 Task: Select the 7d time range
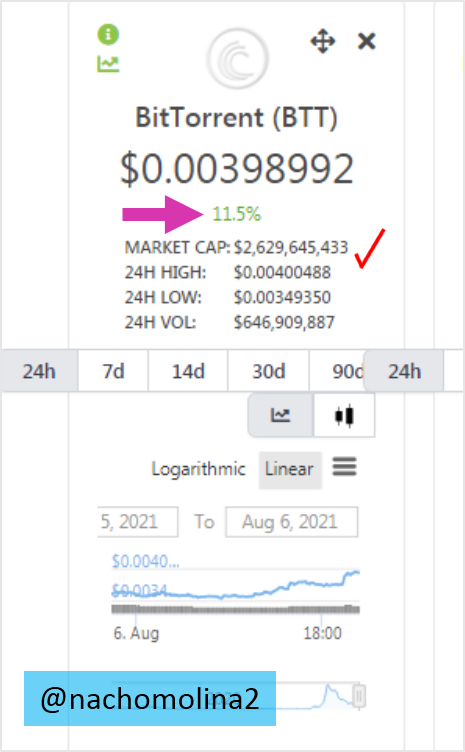pyautogui.click(x=113, y=371)
